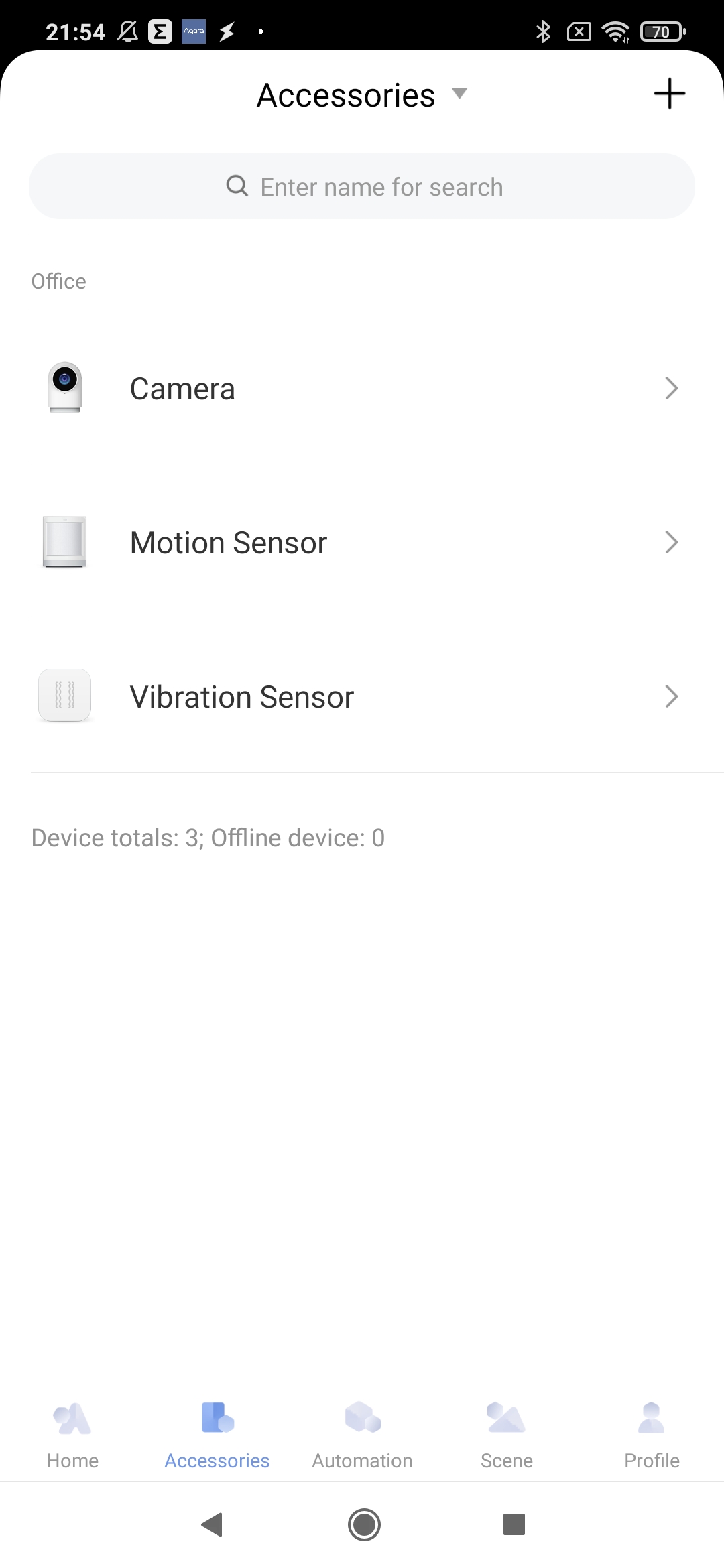Image resolution: width=724 pixels, height=1568 pixels.
Task: Switch to the Scene tab
Action: tap(507, 1434)
